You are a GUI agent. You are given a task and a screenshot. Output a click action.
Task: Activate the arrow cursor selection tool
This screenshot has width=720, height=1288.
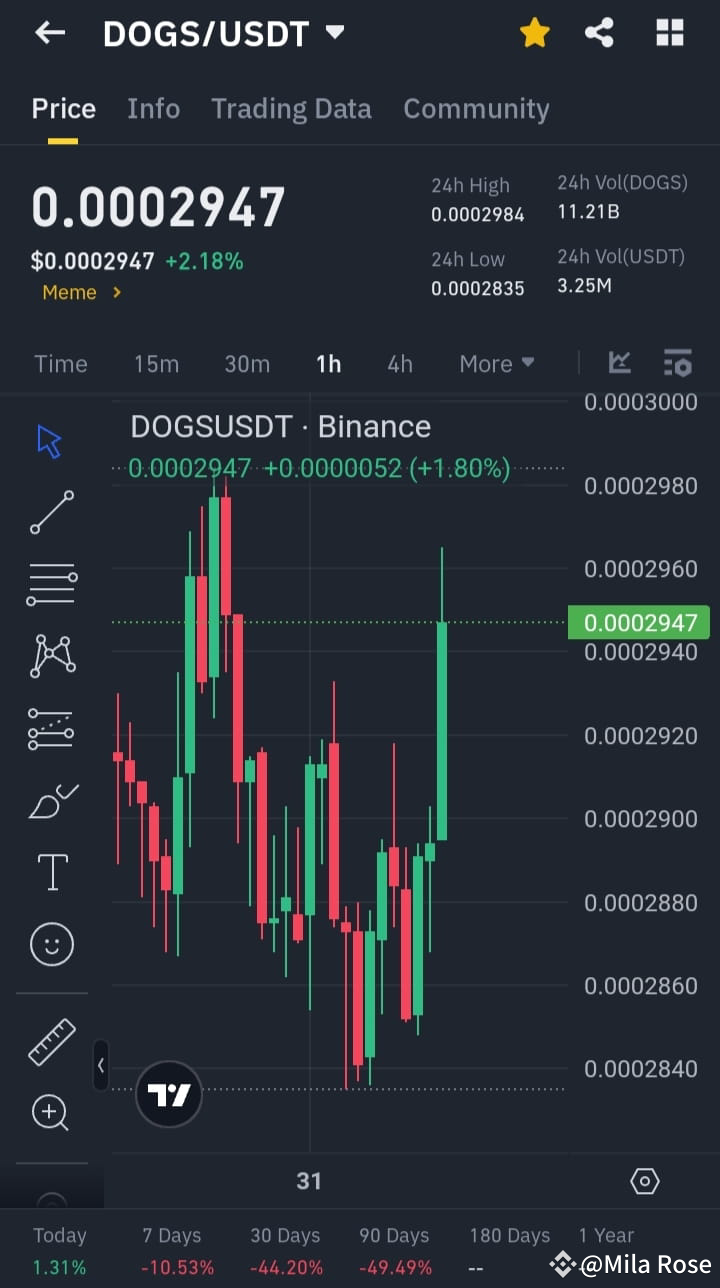pyautogui.click(x=51, y=439)
